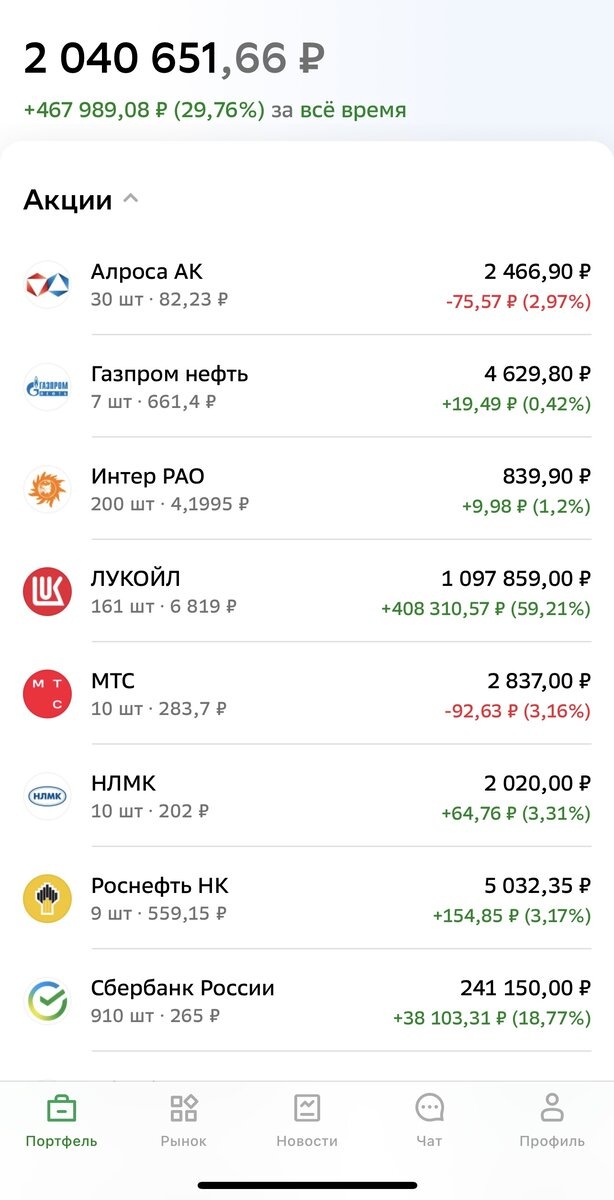Open the Алроса АК stock position

click(x=307, y=285)
